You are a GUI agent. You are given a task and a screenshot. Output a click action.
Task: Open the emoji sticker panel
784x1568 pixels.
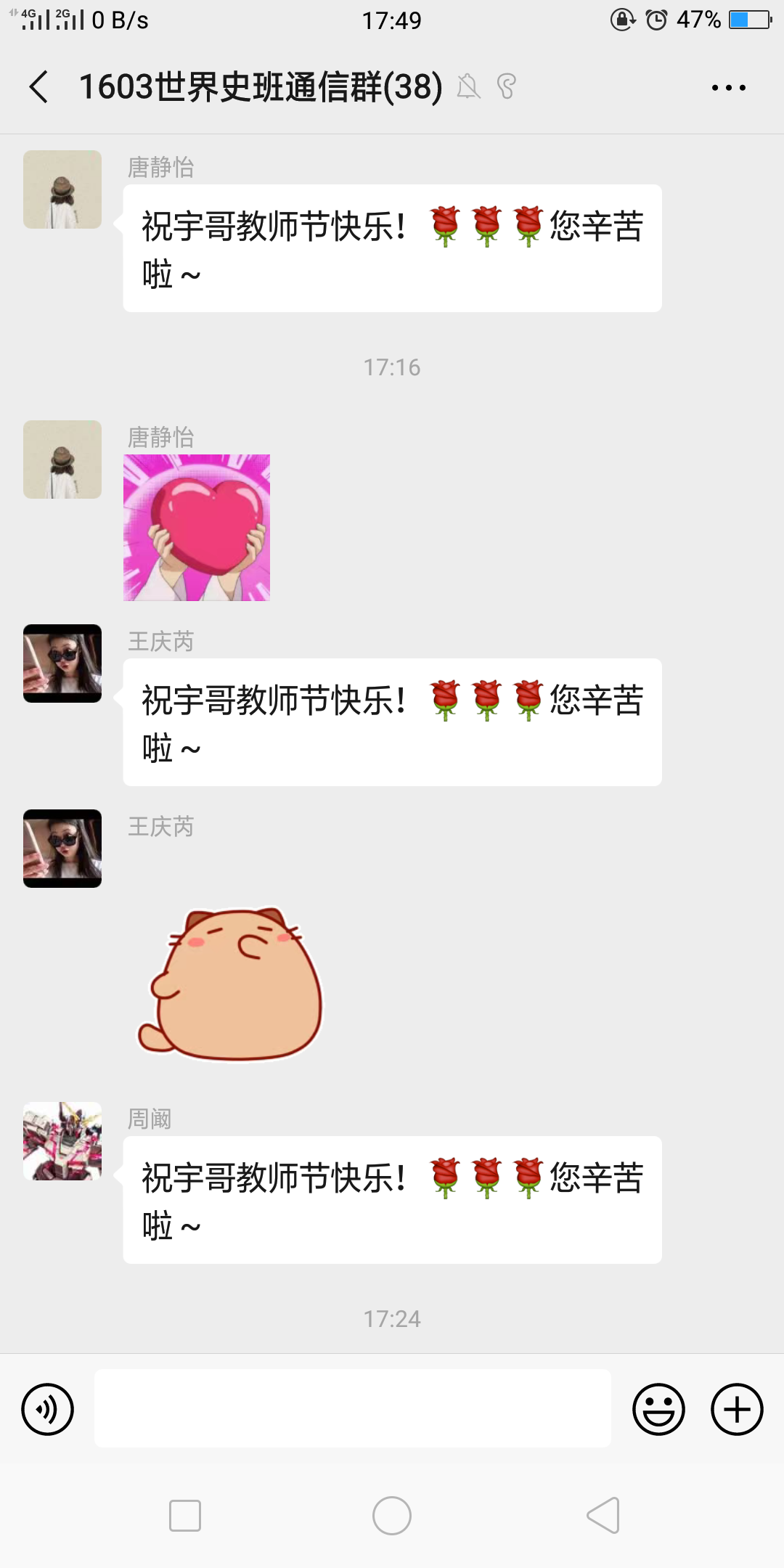pos(658,1409)
